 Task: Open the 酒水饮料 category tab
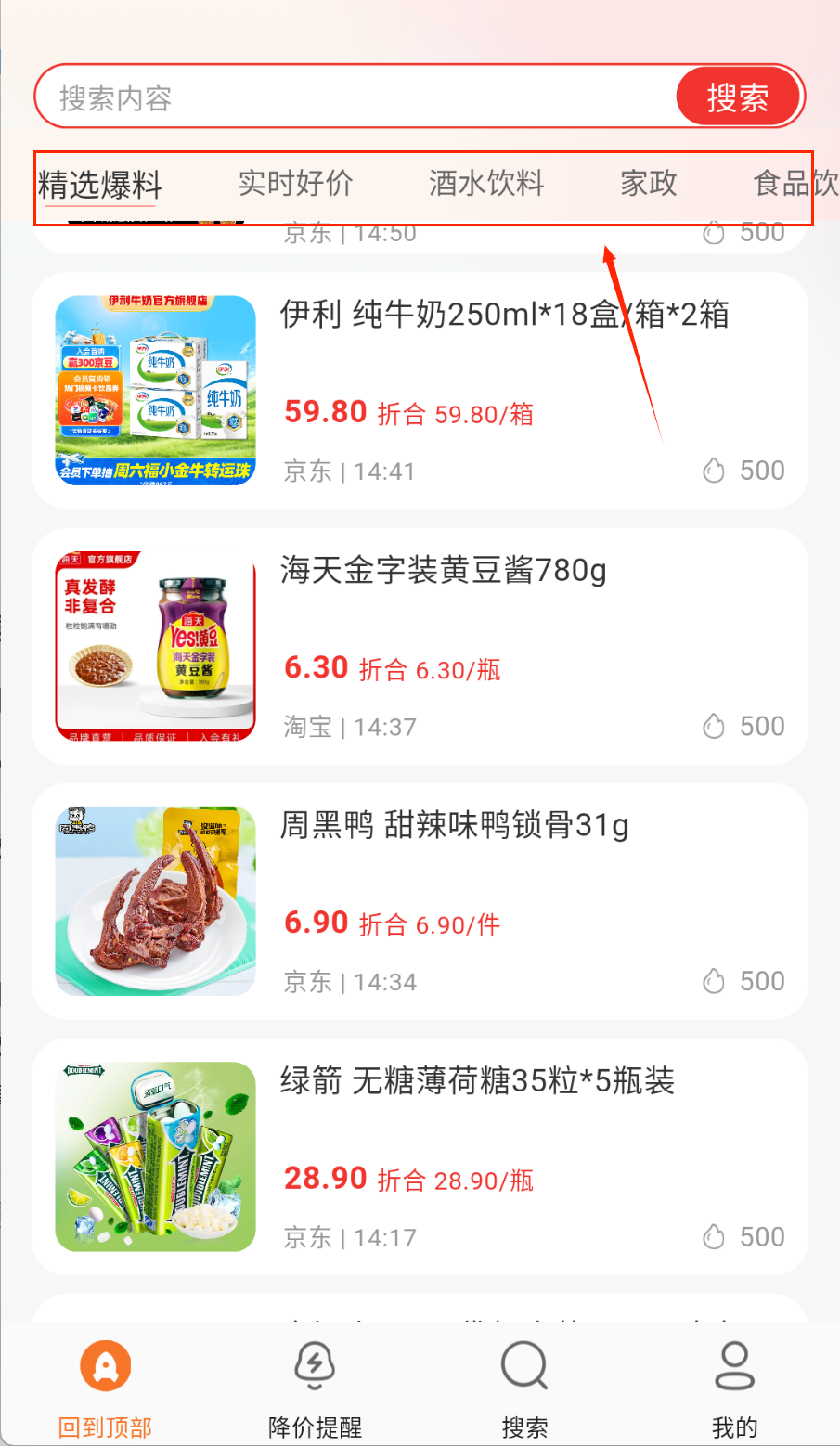point(486,183)
